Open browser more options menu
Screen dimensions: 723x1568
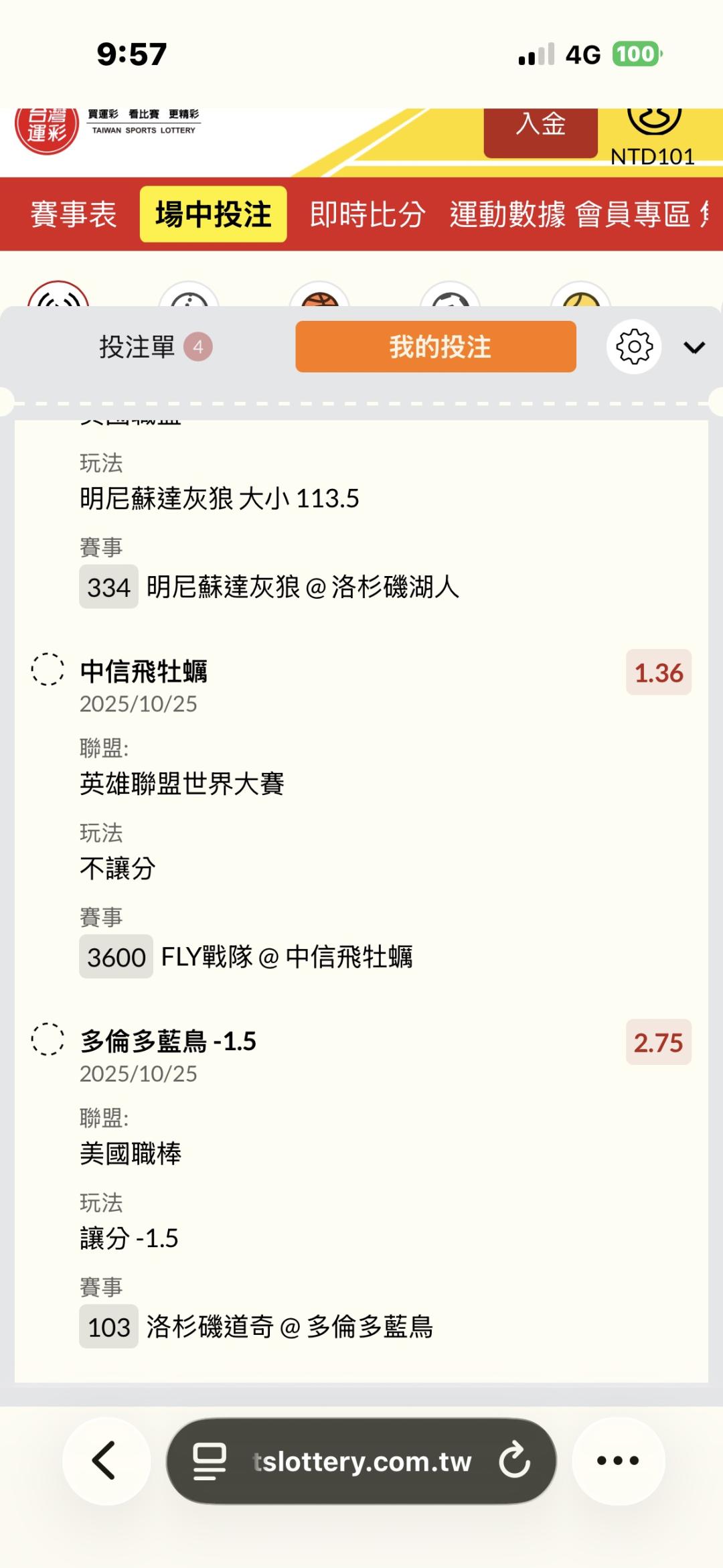click(x=618, y=1461)
